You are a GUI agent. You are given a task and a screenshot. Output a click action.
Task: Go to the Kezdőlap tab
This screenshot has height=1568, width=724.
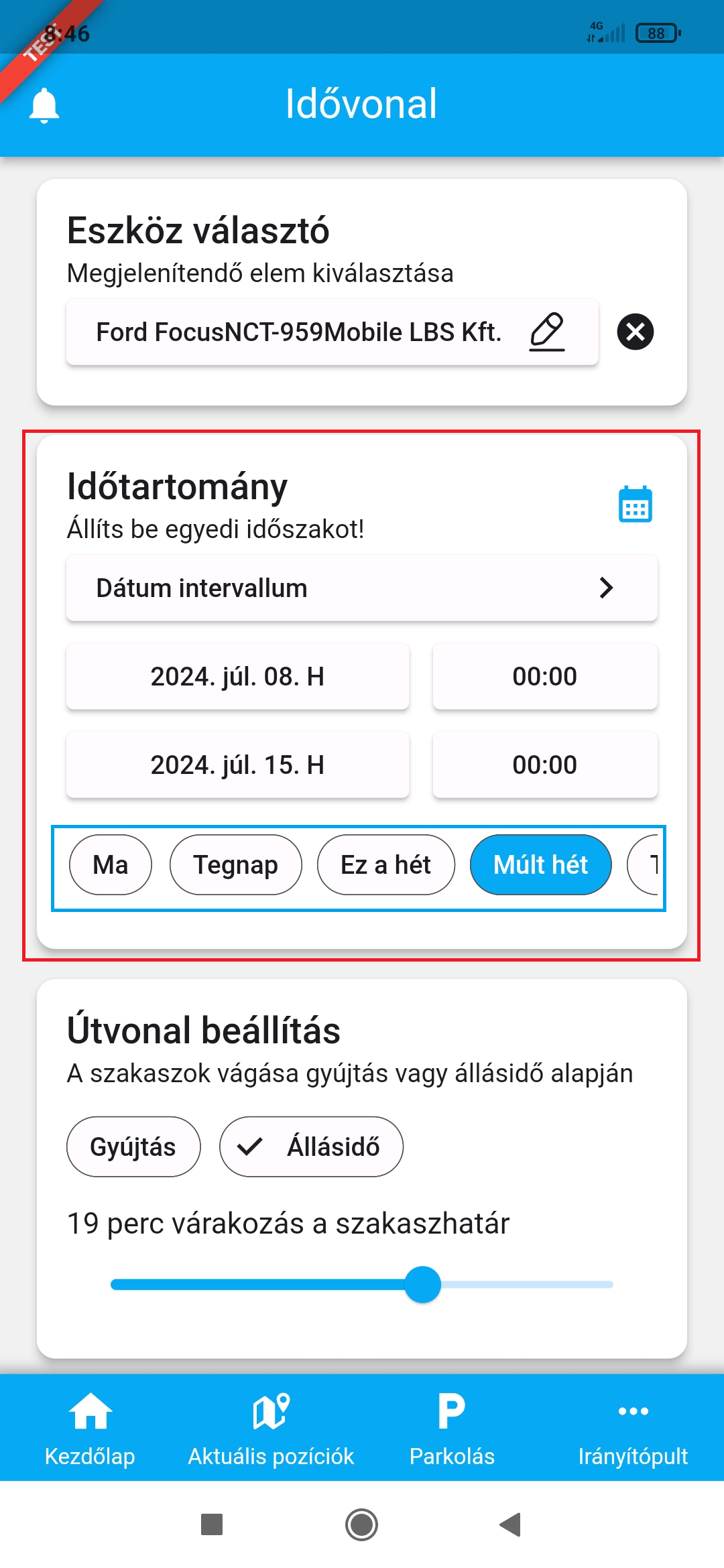tap(90, 1427)
